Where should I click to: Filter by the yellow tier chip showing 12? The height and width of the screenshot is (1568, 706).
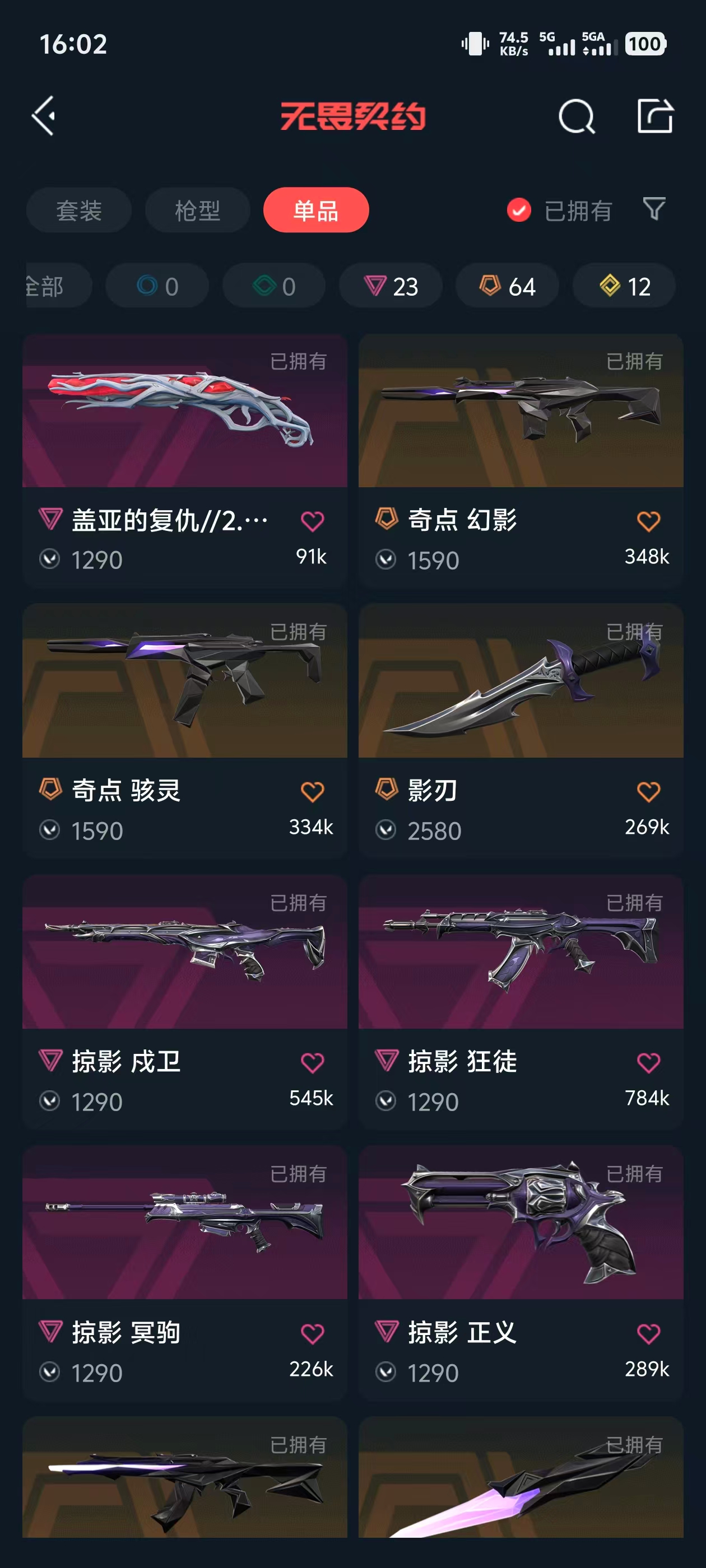click(x=624, y=286)
